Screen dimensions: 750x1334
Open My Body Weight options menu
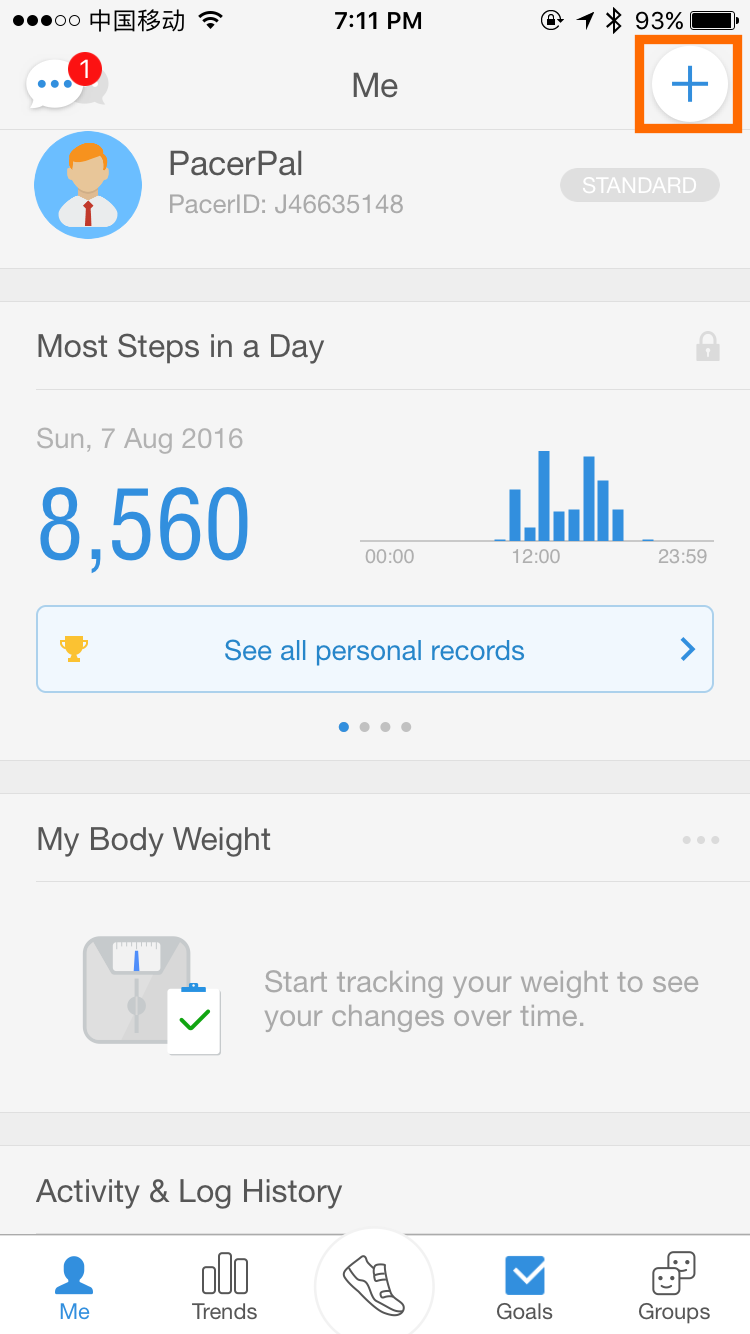pos(700,840)
